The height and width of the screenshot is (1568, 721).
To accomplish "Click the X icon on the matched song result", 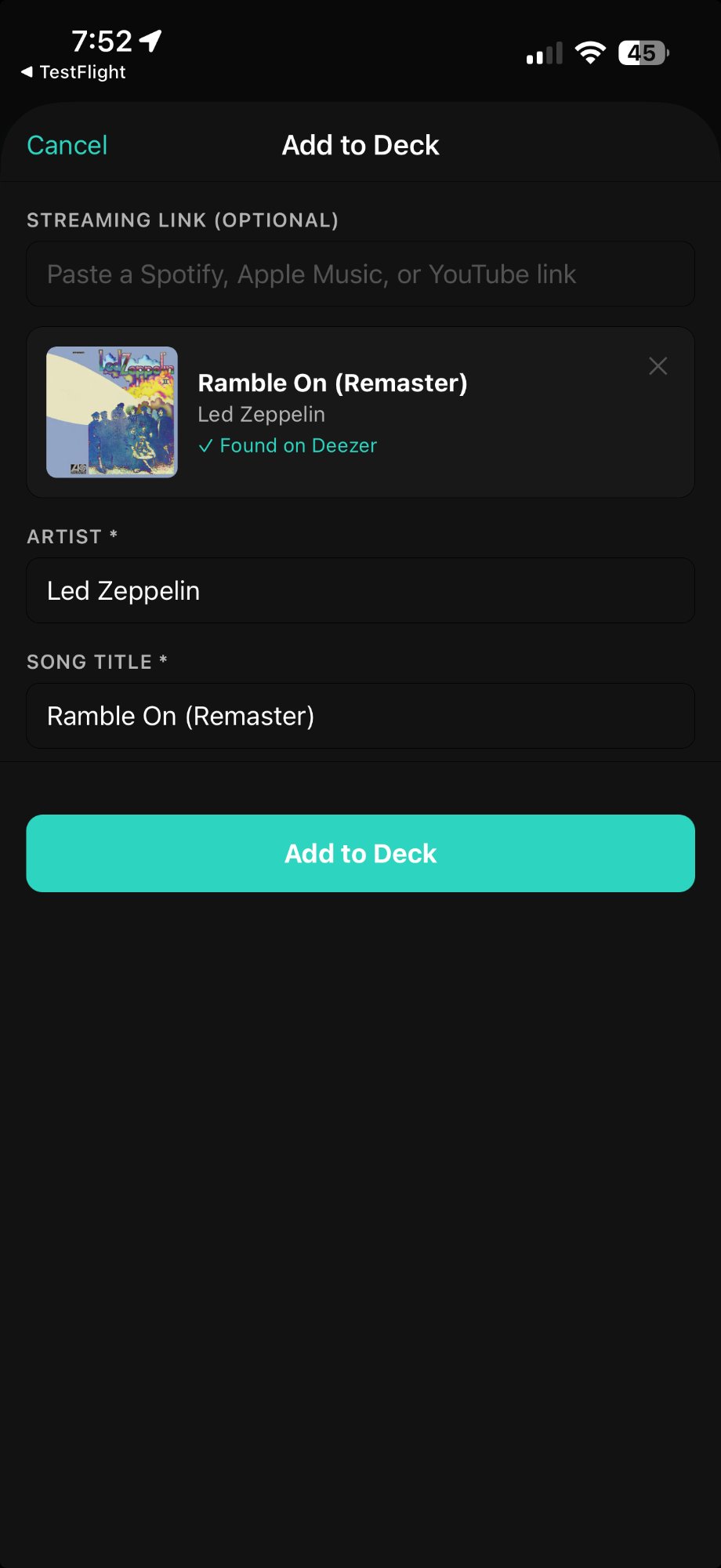I will coord(658,365).
